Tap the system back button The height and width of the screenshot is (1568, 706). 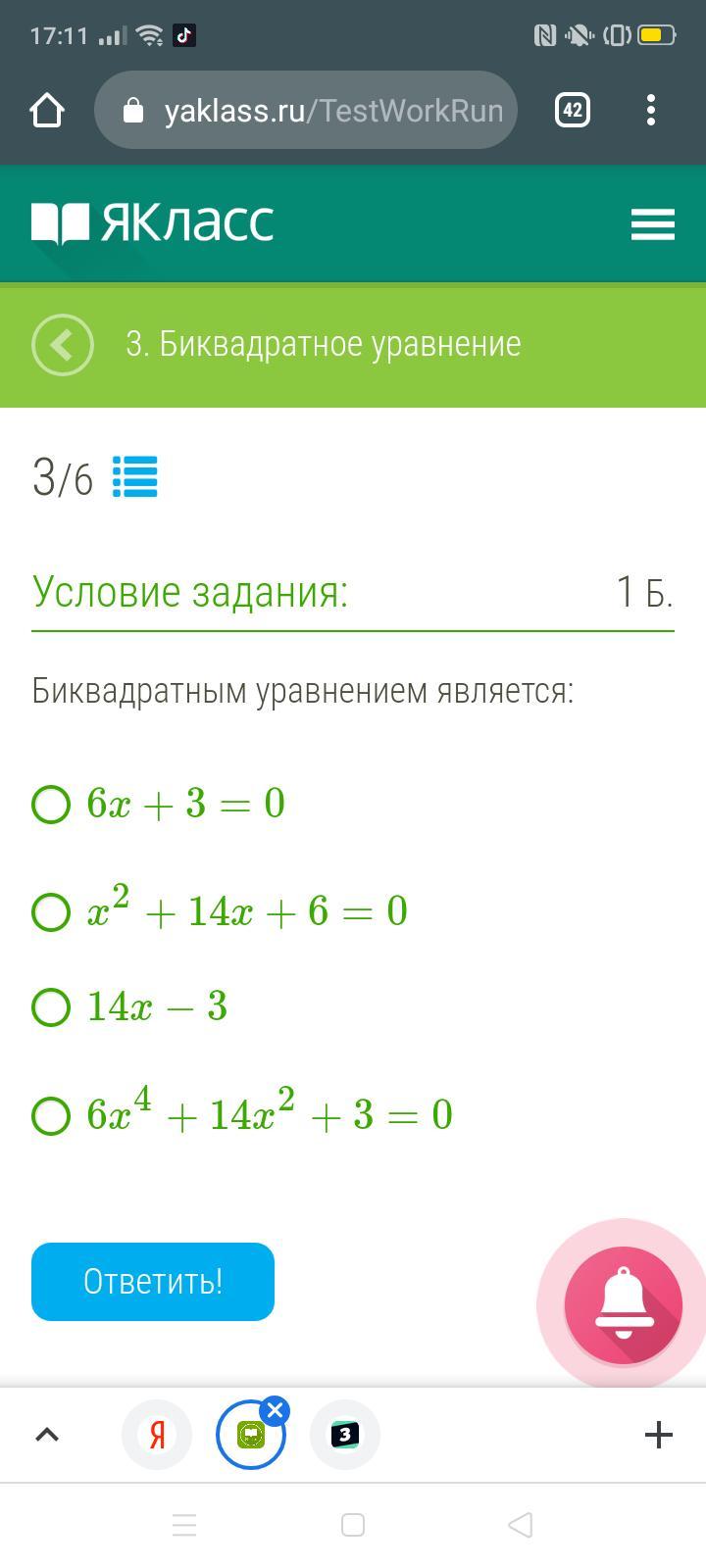tap(521, 1525)
